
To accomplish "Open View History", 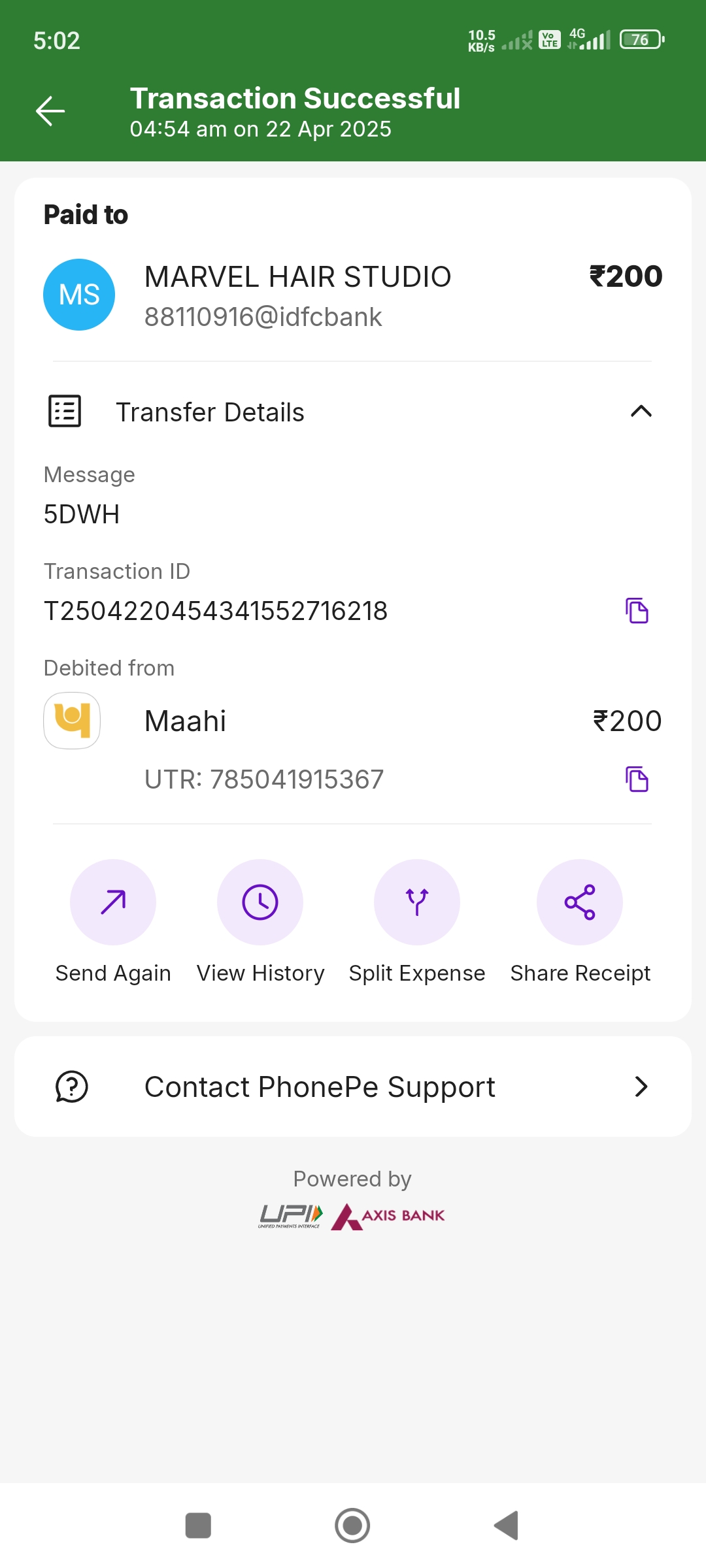I will point(260,902).
